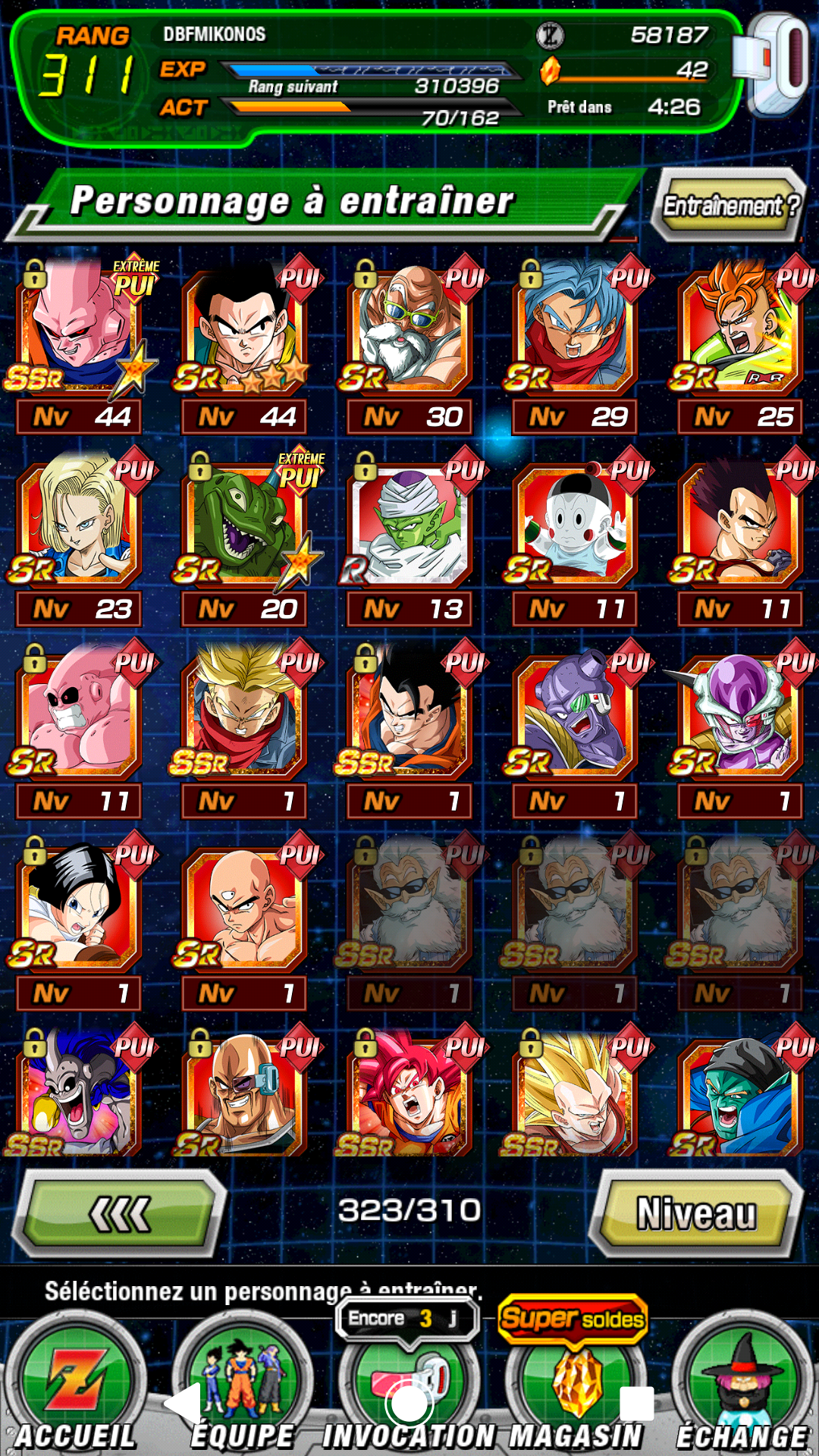Go to the Accueil tab

pos(76,1386)
